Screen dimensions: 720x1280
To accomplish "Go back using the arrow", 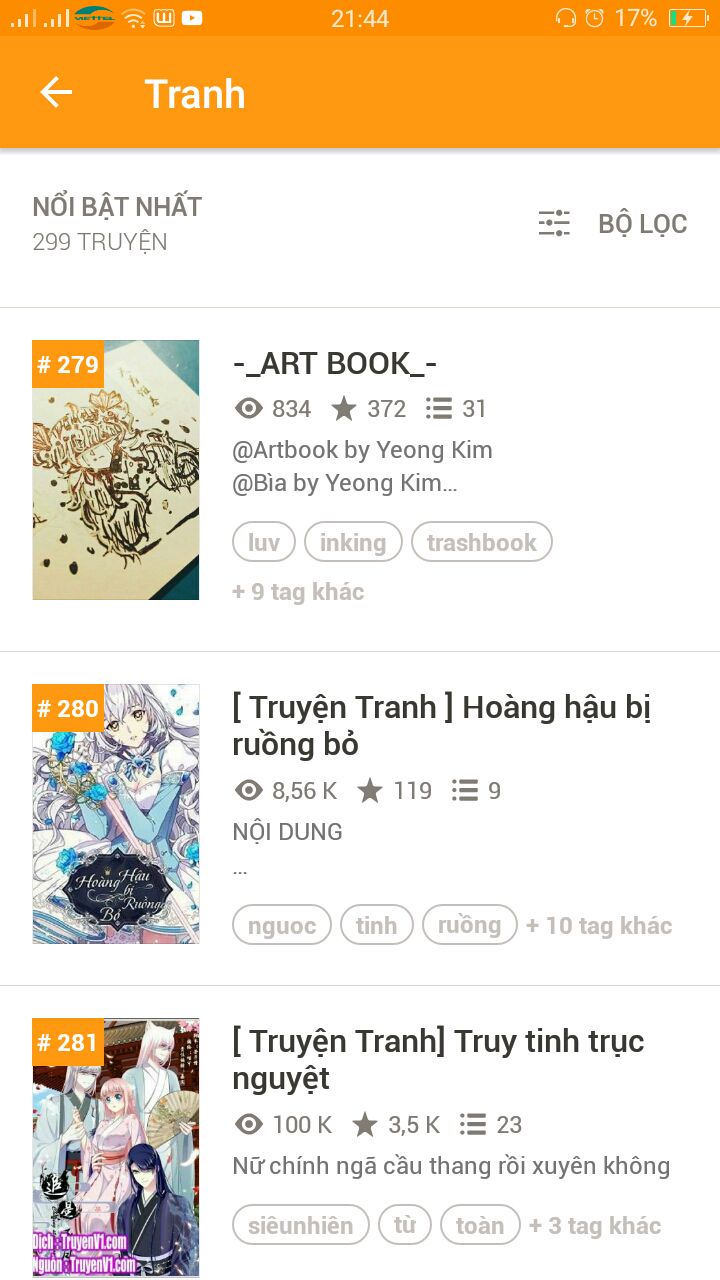I will pos(56,93).
